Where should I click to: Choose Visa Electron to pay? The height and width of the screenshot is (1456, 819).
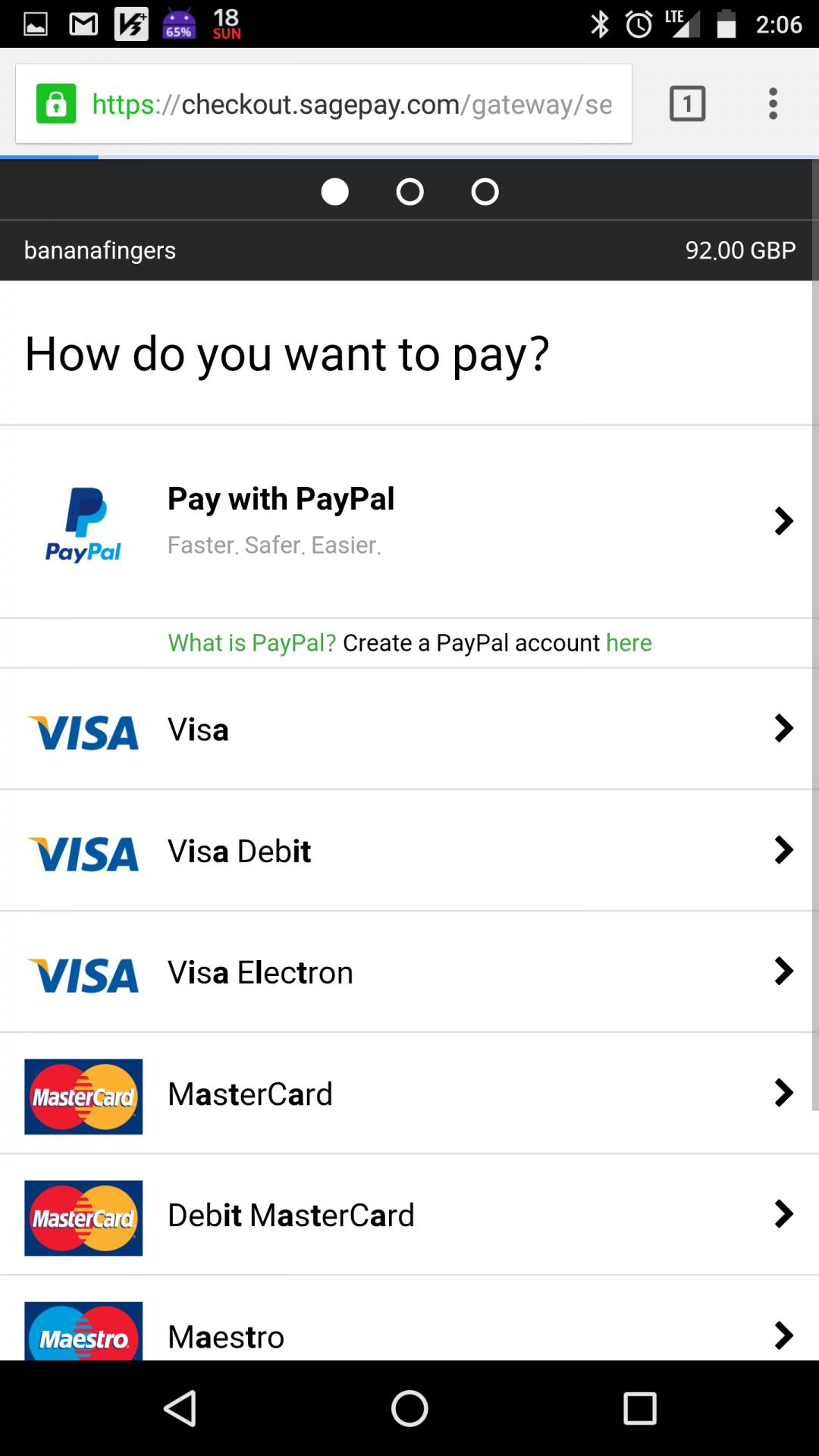click(409, 972)
